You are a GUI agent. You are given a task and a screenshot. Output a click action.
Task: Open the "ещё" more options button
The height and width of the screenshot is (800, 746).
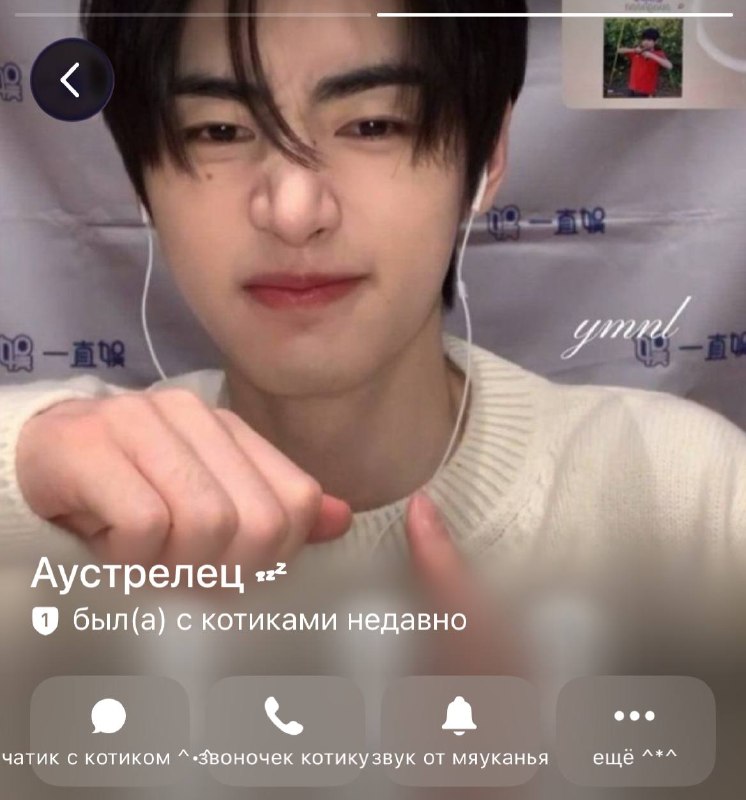(635, 731)
